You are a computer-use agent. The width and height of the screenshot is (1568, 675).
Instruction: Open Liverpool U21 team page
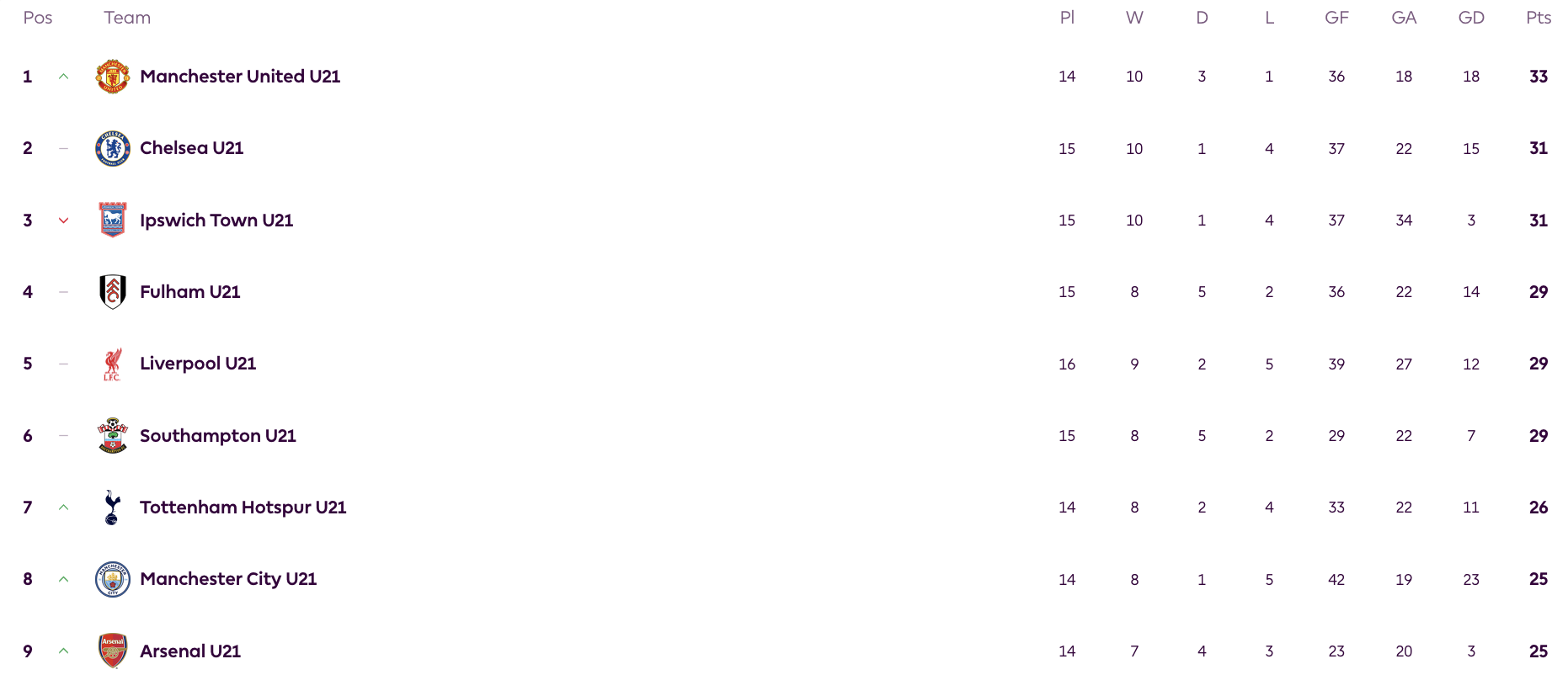point(198,364)
